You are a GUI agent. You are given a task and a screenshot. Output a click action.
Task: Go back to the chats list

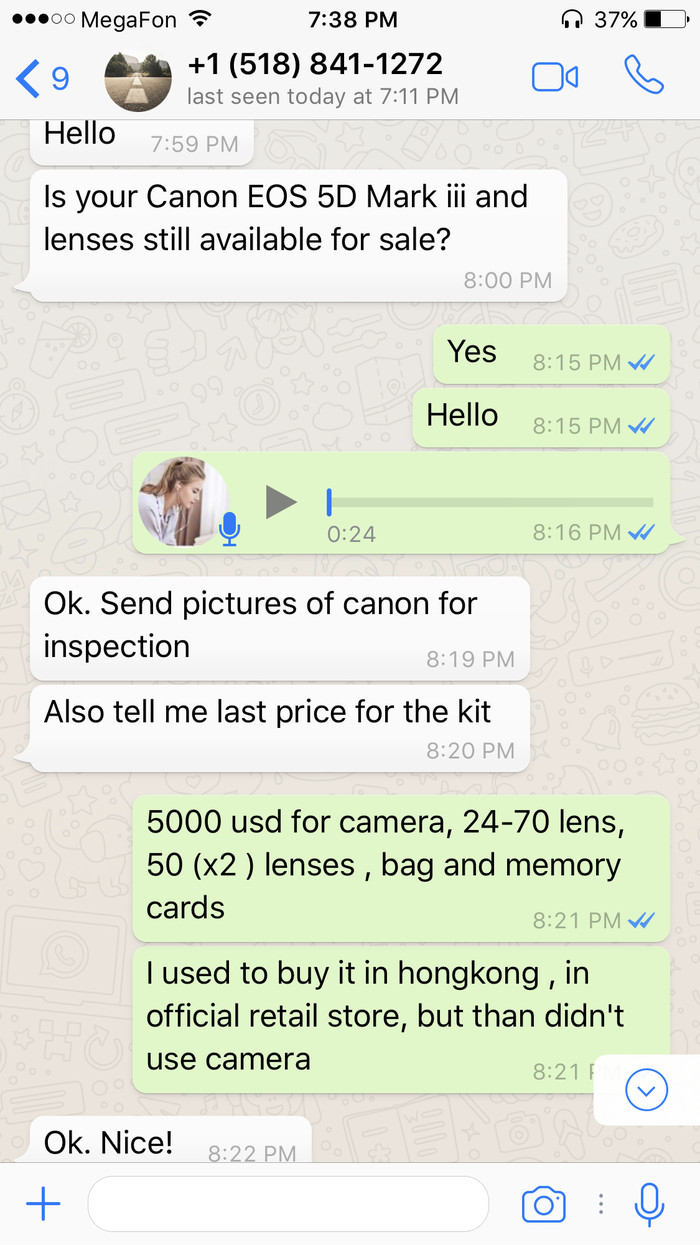tap(40, 78)
